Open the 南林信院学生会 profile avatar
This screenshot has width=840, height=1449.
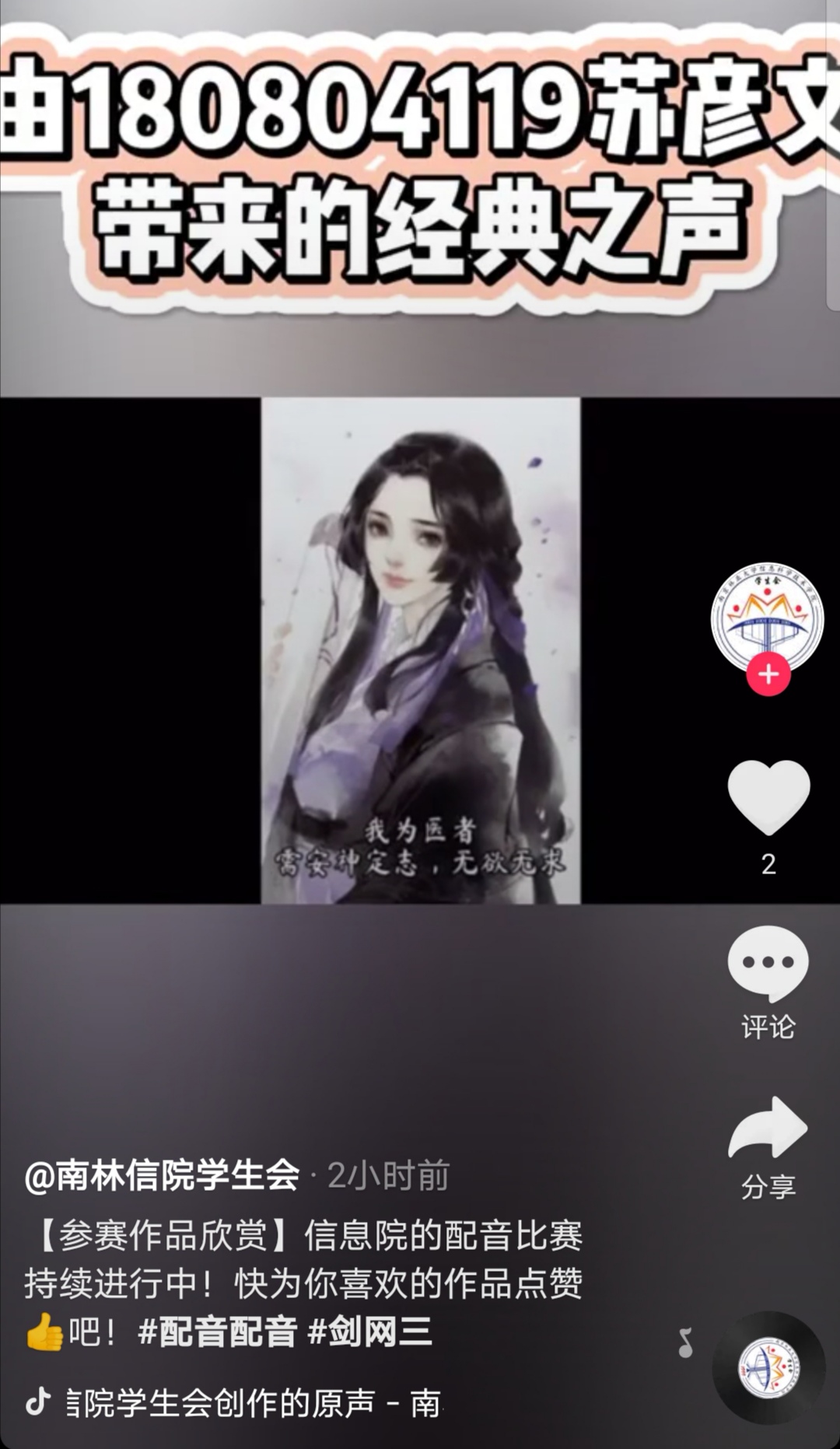(x=768, y=618)
